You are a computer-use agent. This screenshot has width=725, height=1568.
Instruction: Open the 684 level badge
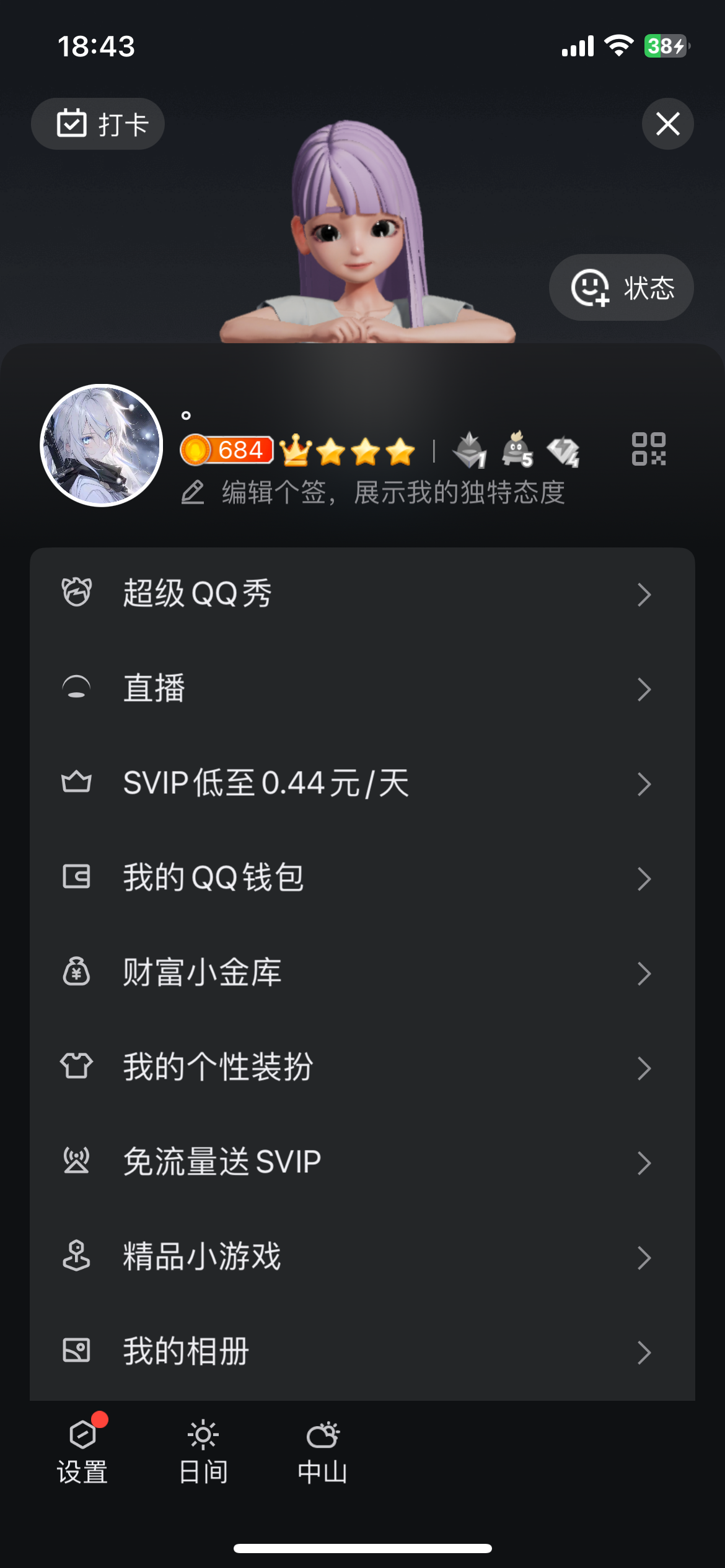[227, 450]
